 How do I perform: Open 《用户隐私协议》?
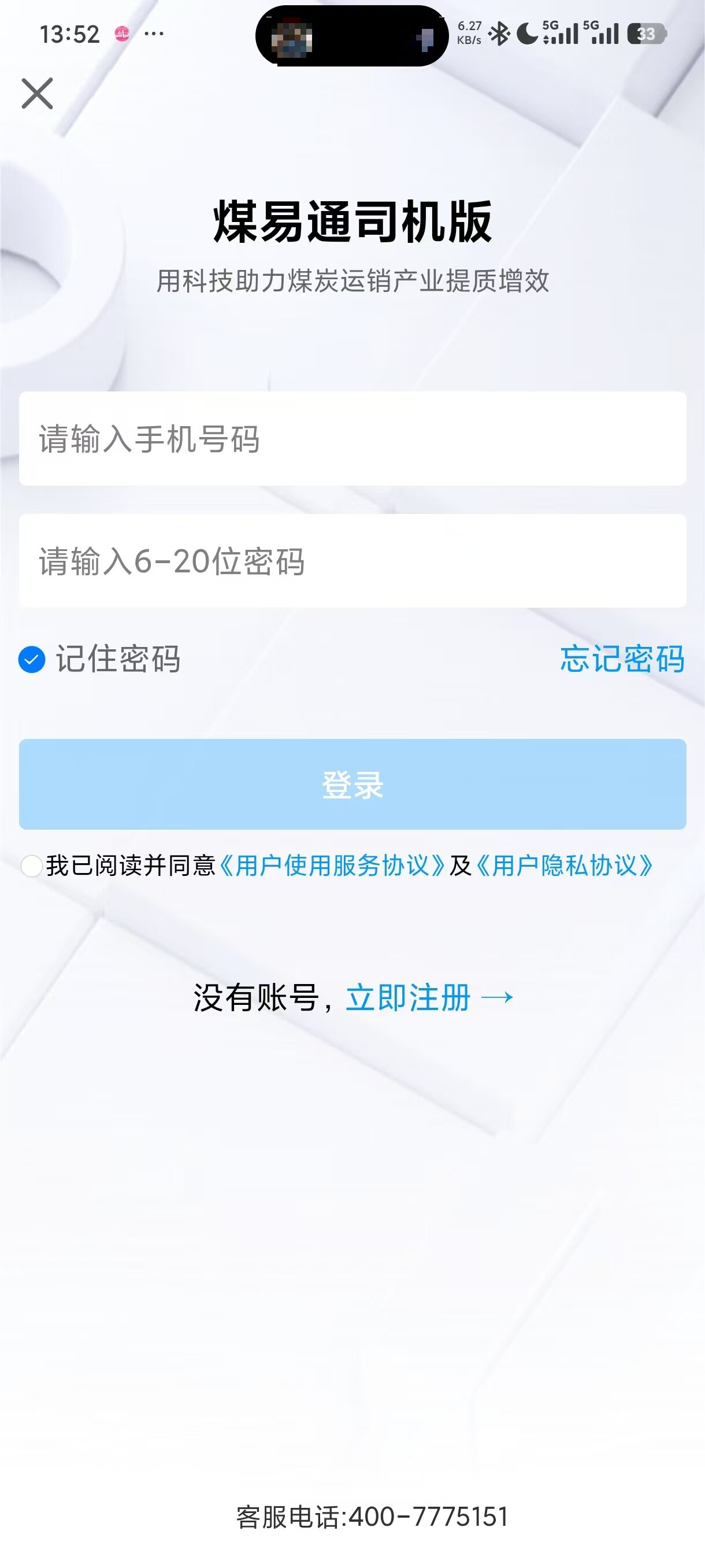coord(565,865)
